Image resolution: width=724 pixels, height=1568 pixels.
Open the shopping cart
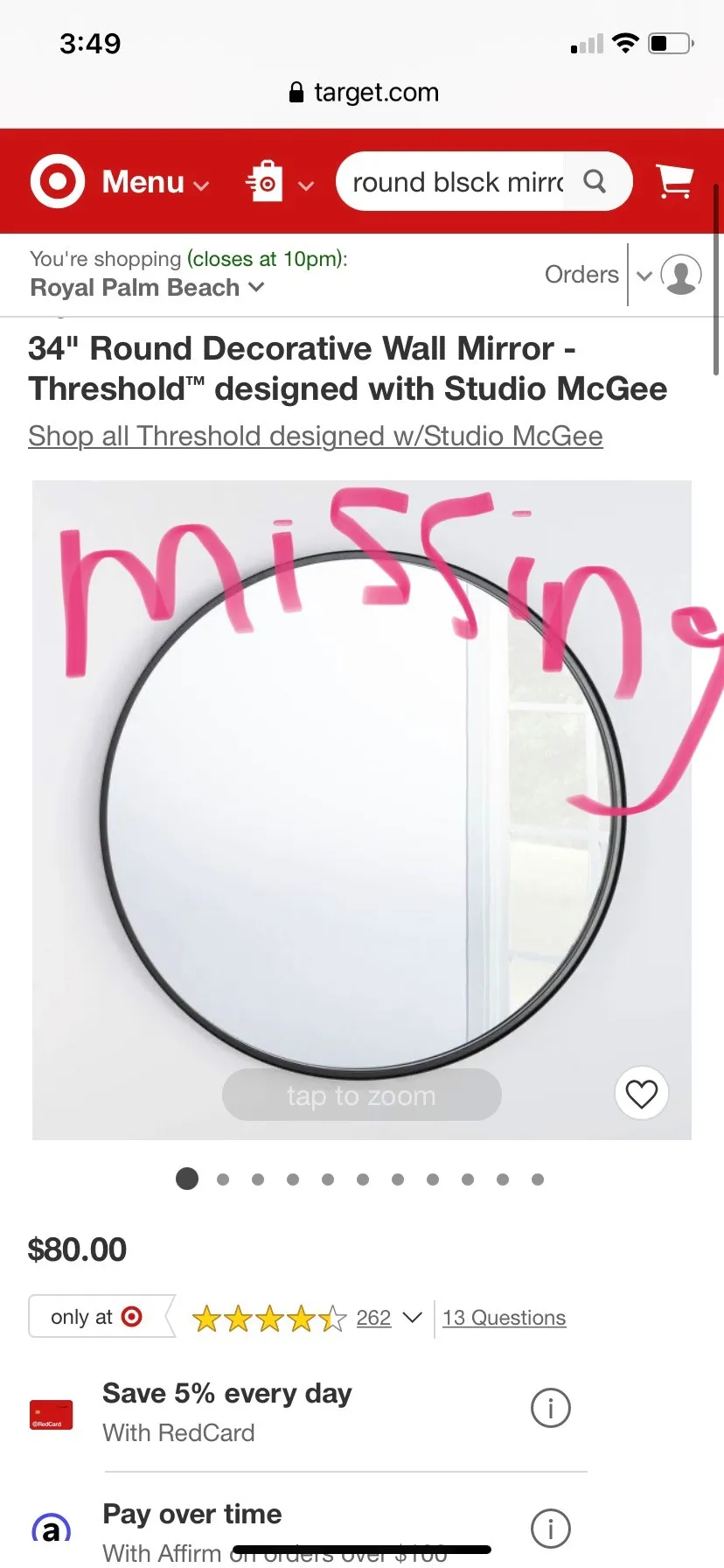(x=675, y=181)
